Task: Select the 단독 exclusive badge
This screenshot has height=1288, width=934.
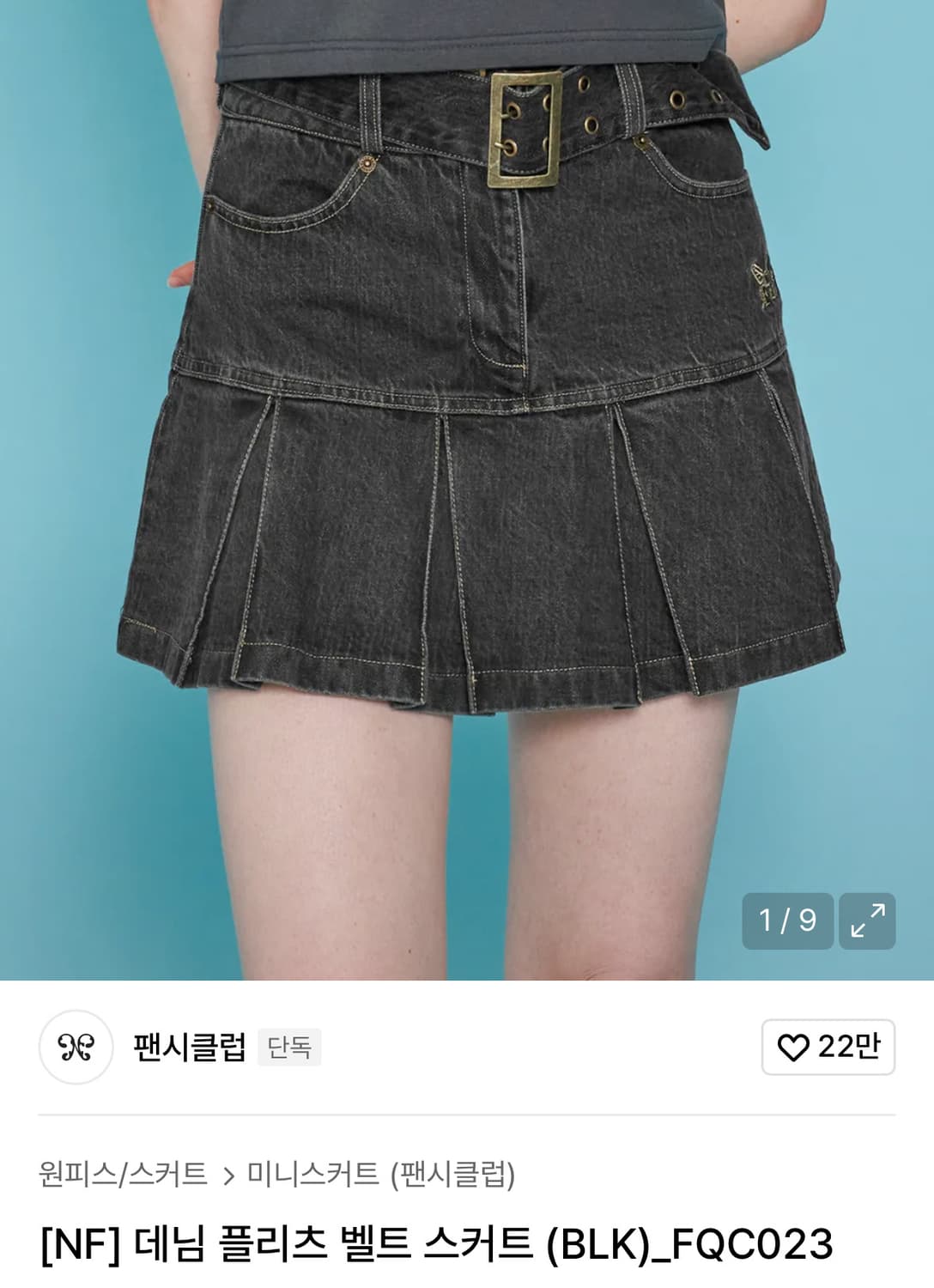Action: [x=289, y=1048]
